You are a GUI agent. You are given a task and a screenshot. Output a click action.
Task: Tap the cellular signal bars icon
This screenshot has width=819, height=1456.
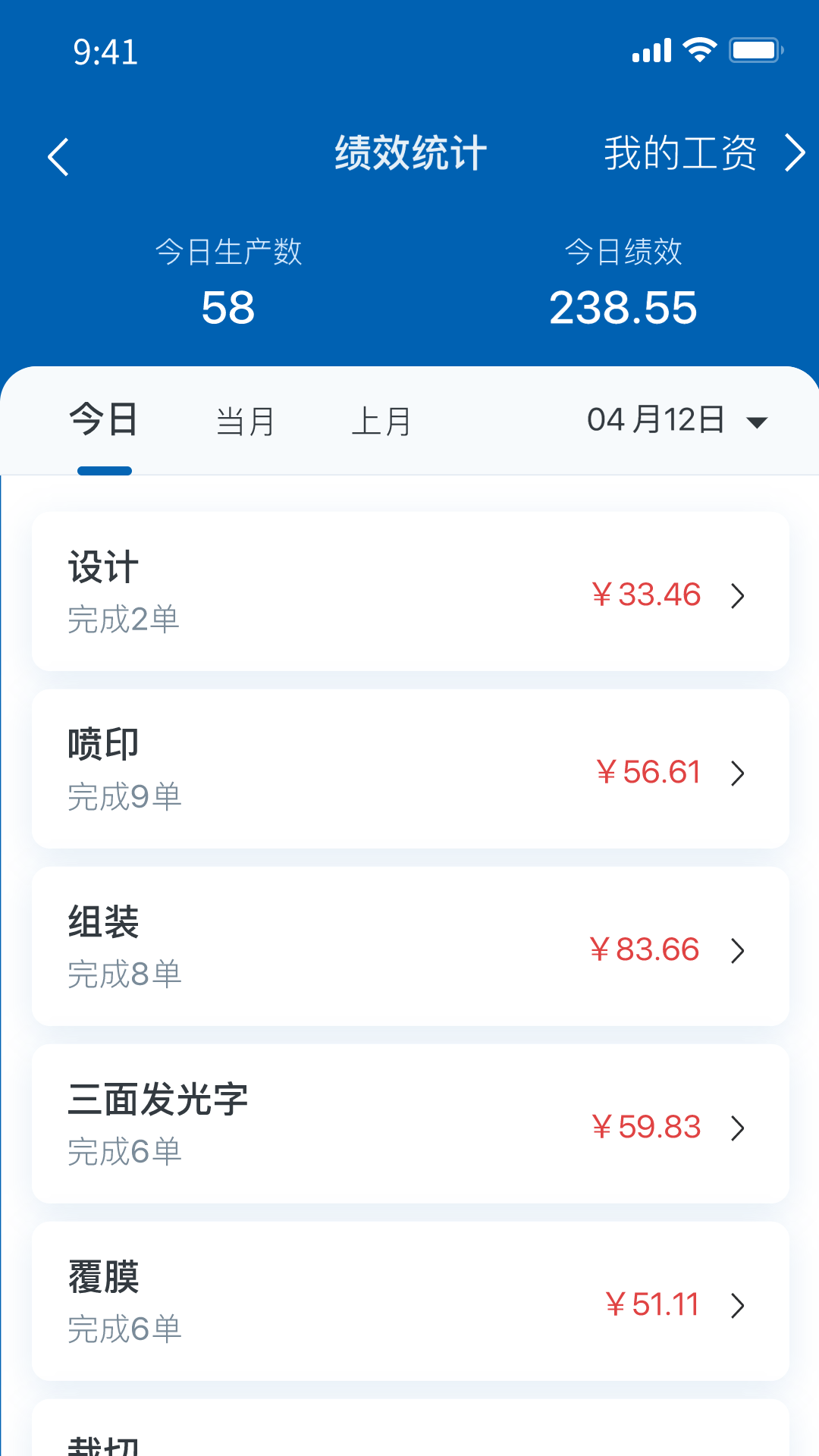(x=652, y=48)
